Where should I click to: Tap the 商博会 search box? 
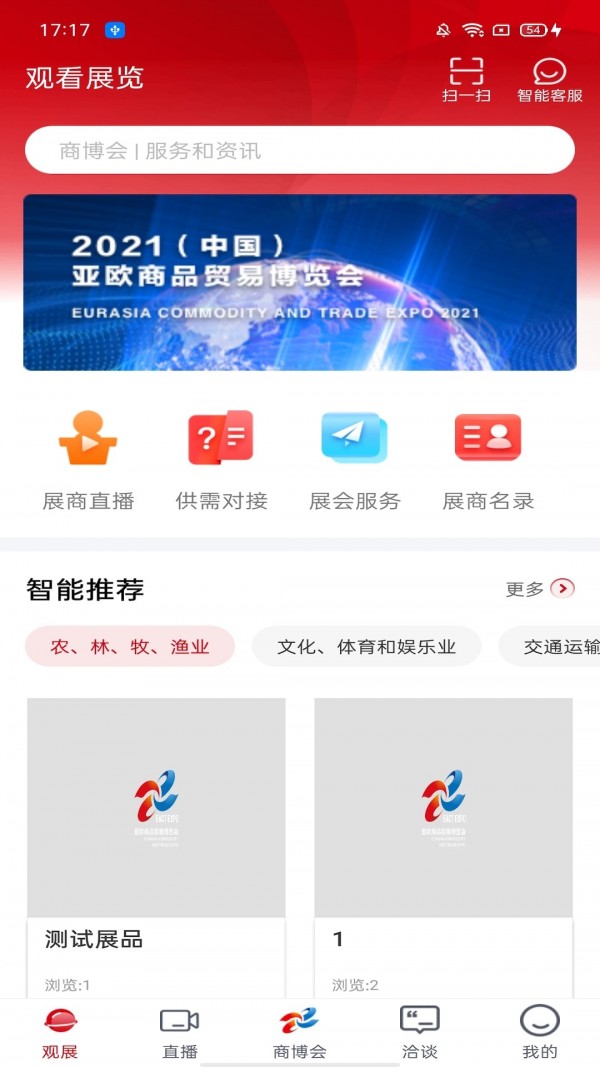300,151
